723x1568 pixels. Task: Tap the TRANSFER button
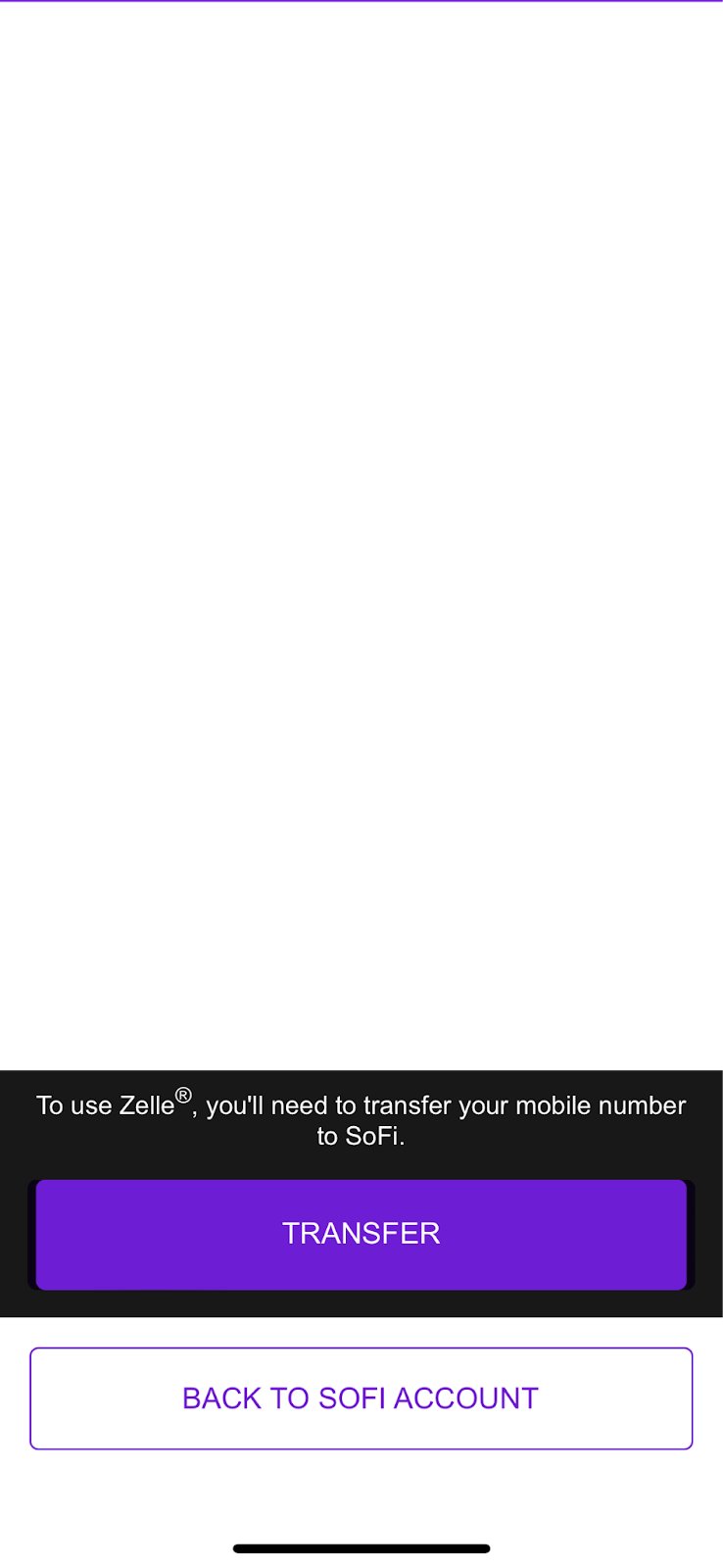tap(361, 1234)
